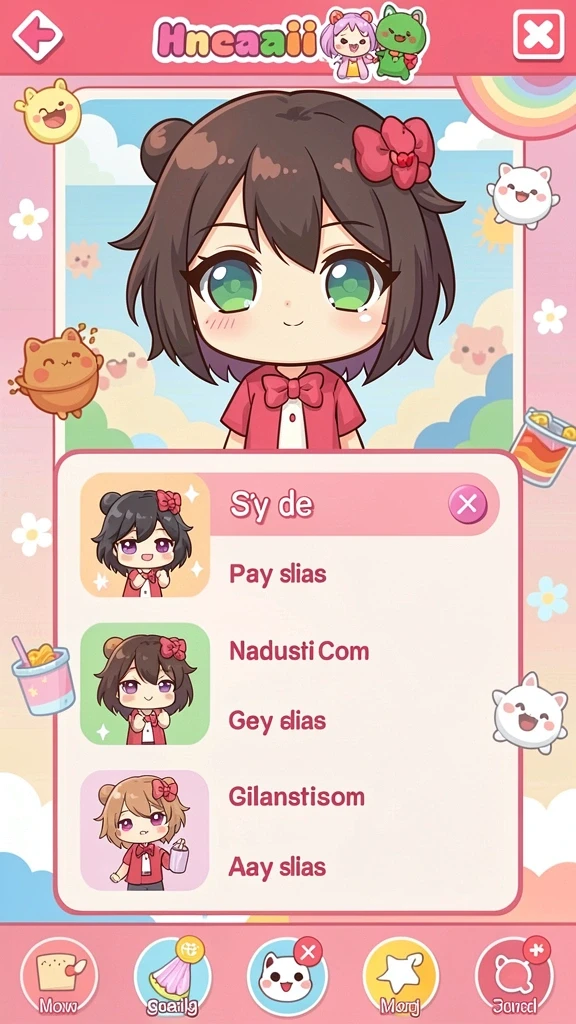Viewport: 576px width, 1024px height.
Task: Open the Gilanstisom entry
Action: tap(296, 797)
